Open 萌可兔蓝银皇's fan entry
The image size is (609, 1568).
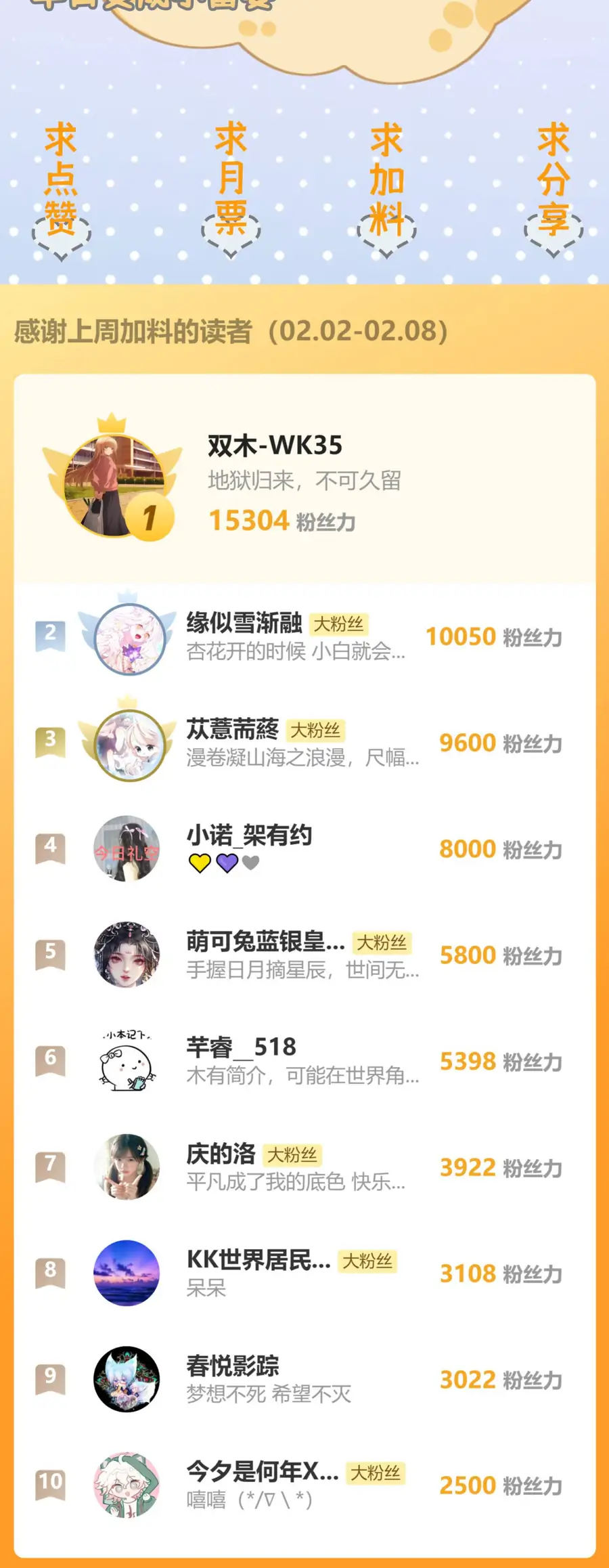click(265, 942)
